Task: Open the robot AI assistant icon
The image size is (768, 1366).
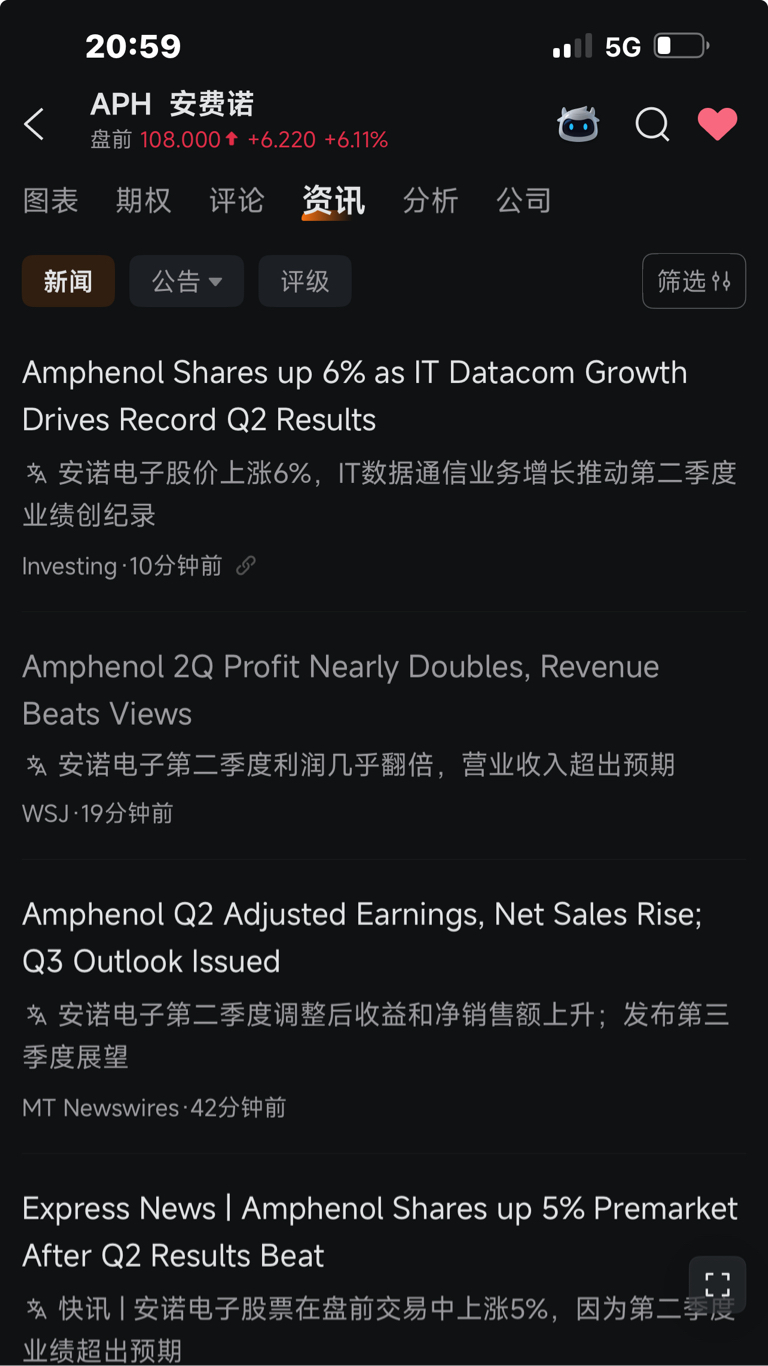Action: pyautogui.click(x=578, y=124)
